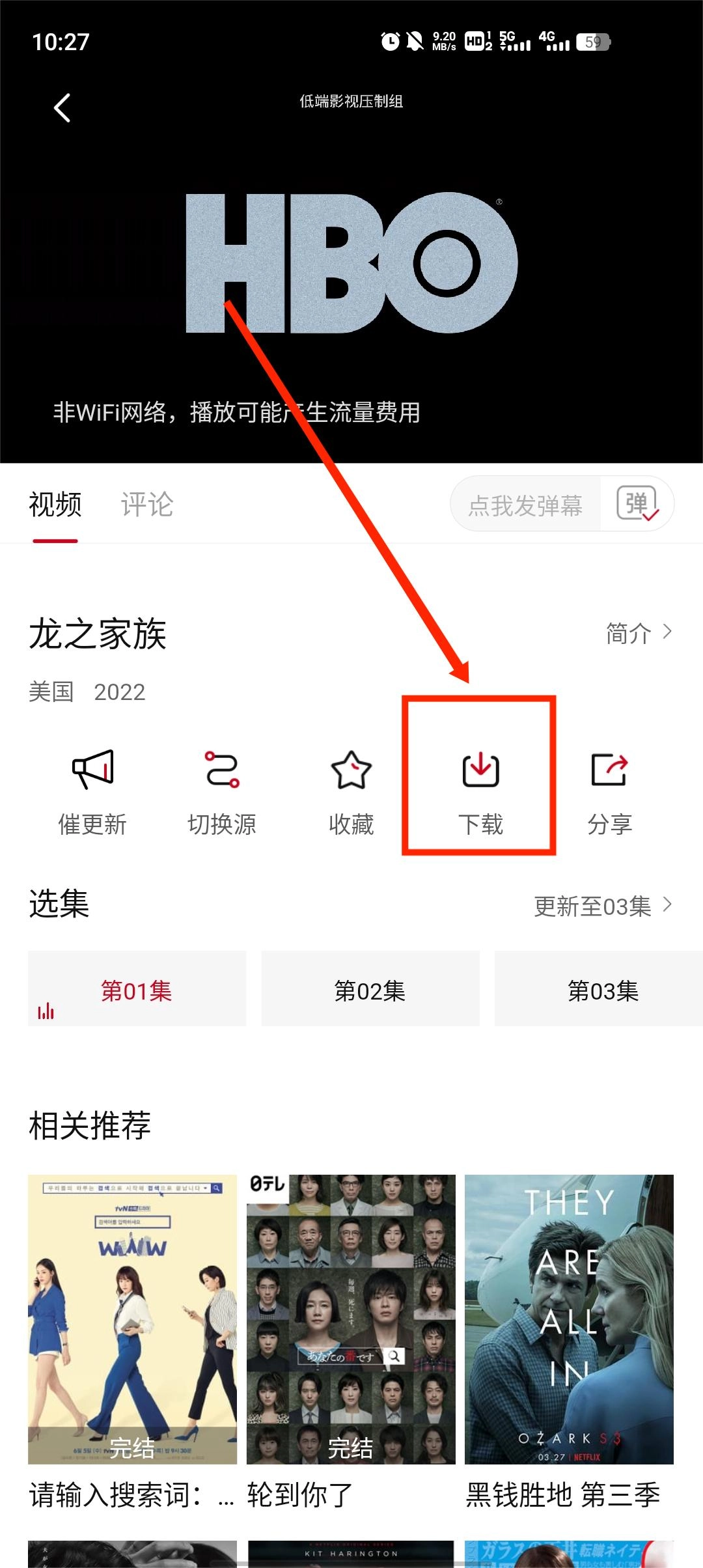Tap the back arrow in the player
This screenshot has height=1568, width=703.
pos(62,108)
